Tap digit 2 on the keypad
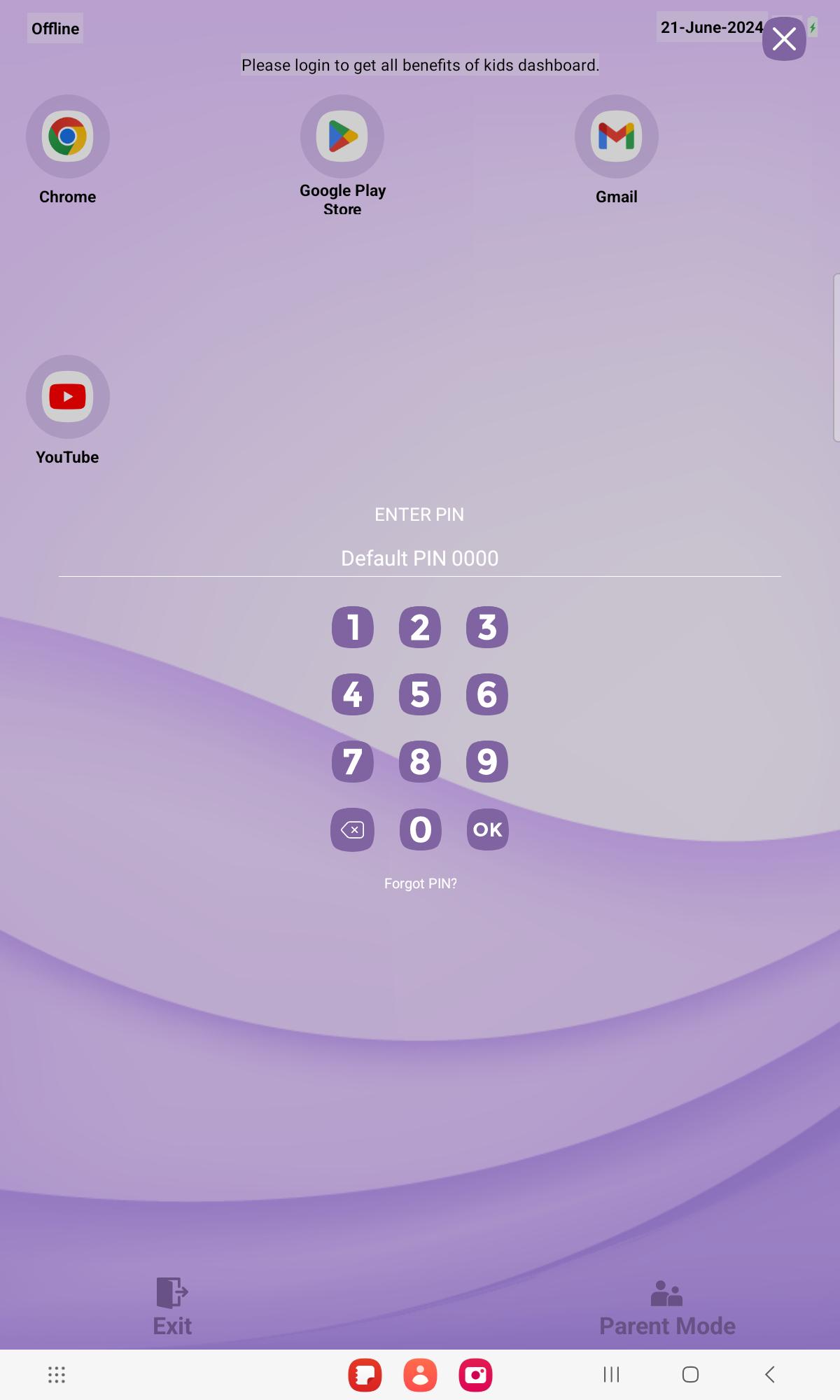This screenshot has width=840, height=1400. [420, 627]
